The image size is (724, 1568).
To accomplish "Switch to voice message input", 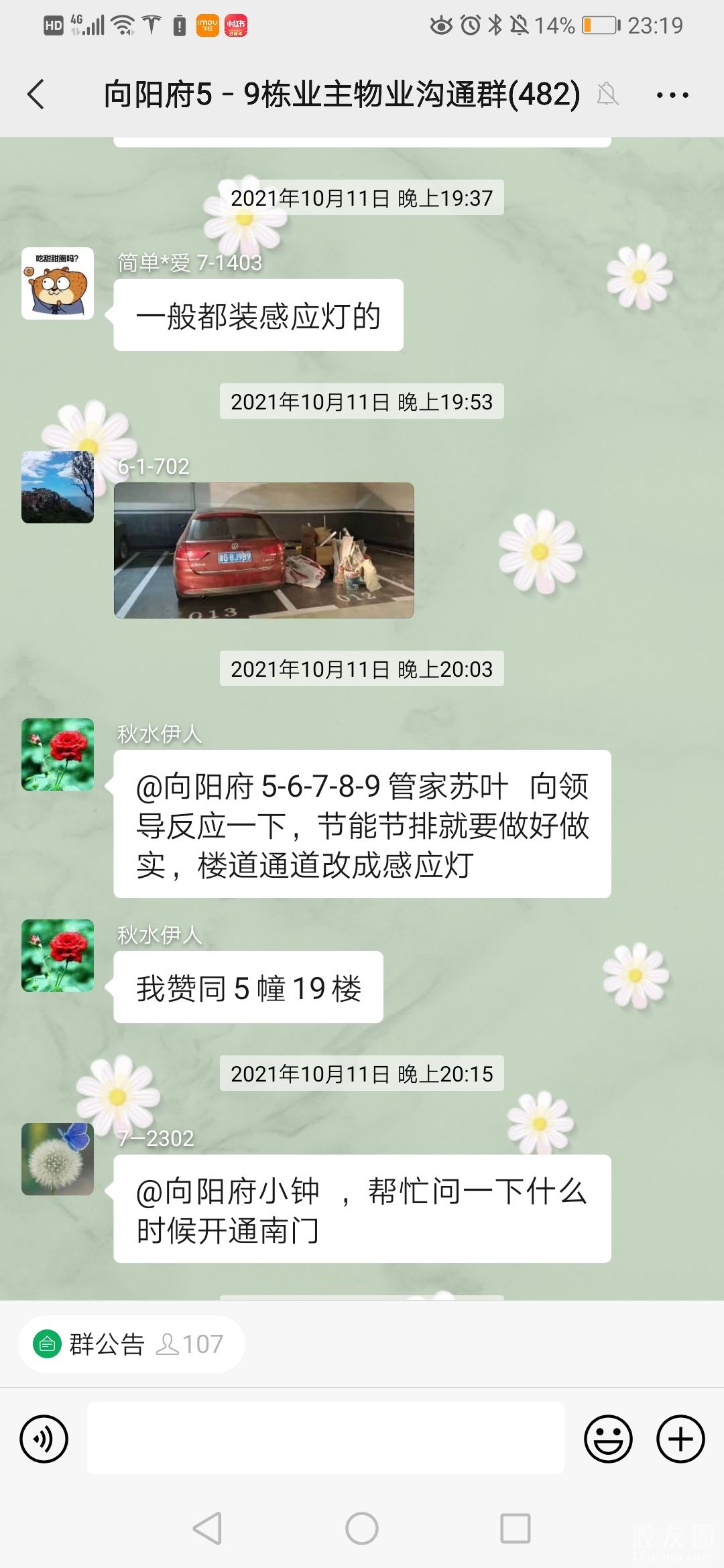I will click(x=44, y=1439).
